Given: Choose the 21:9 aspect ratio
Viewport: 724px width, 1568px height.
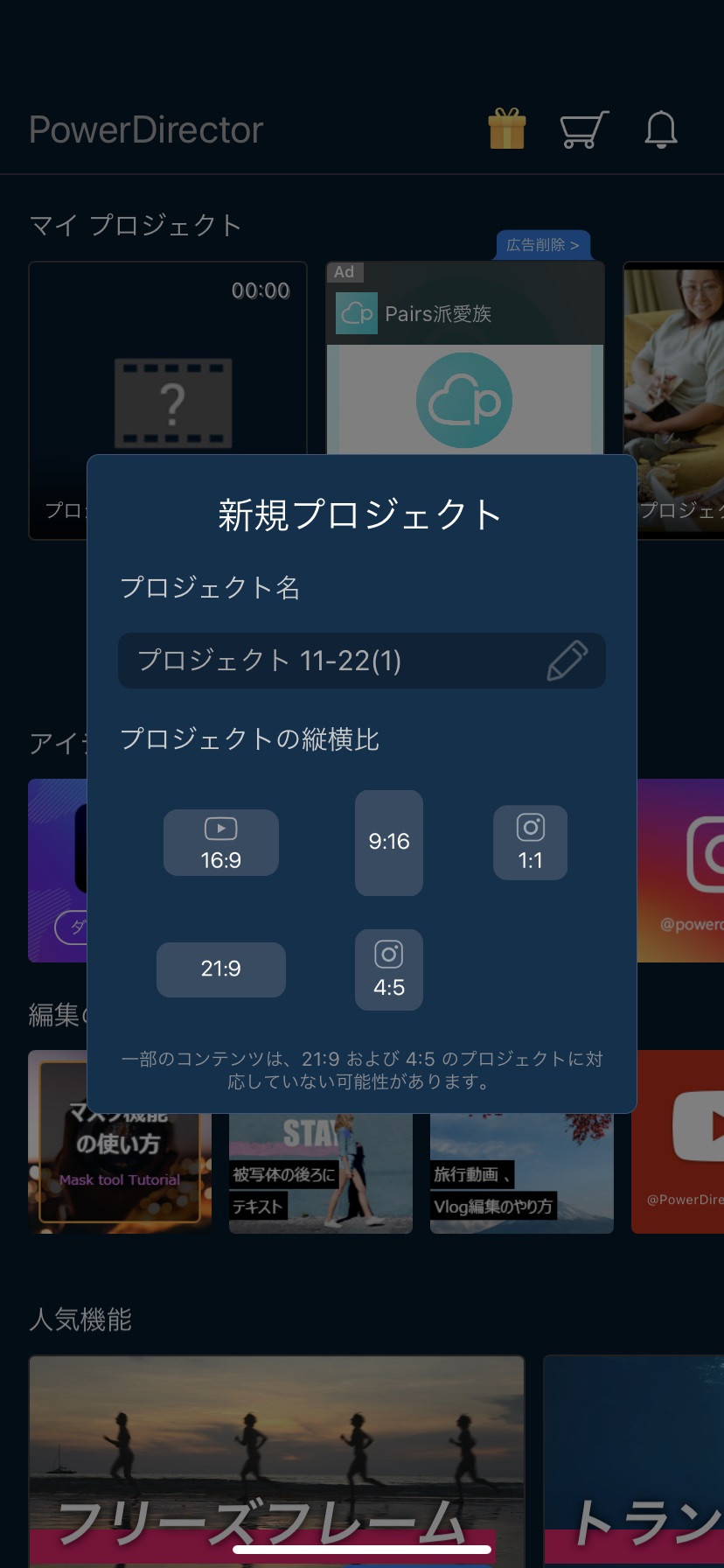Looking at the screenshot, I should click(220, 969).
